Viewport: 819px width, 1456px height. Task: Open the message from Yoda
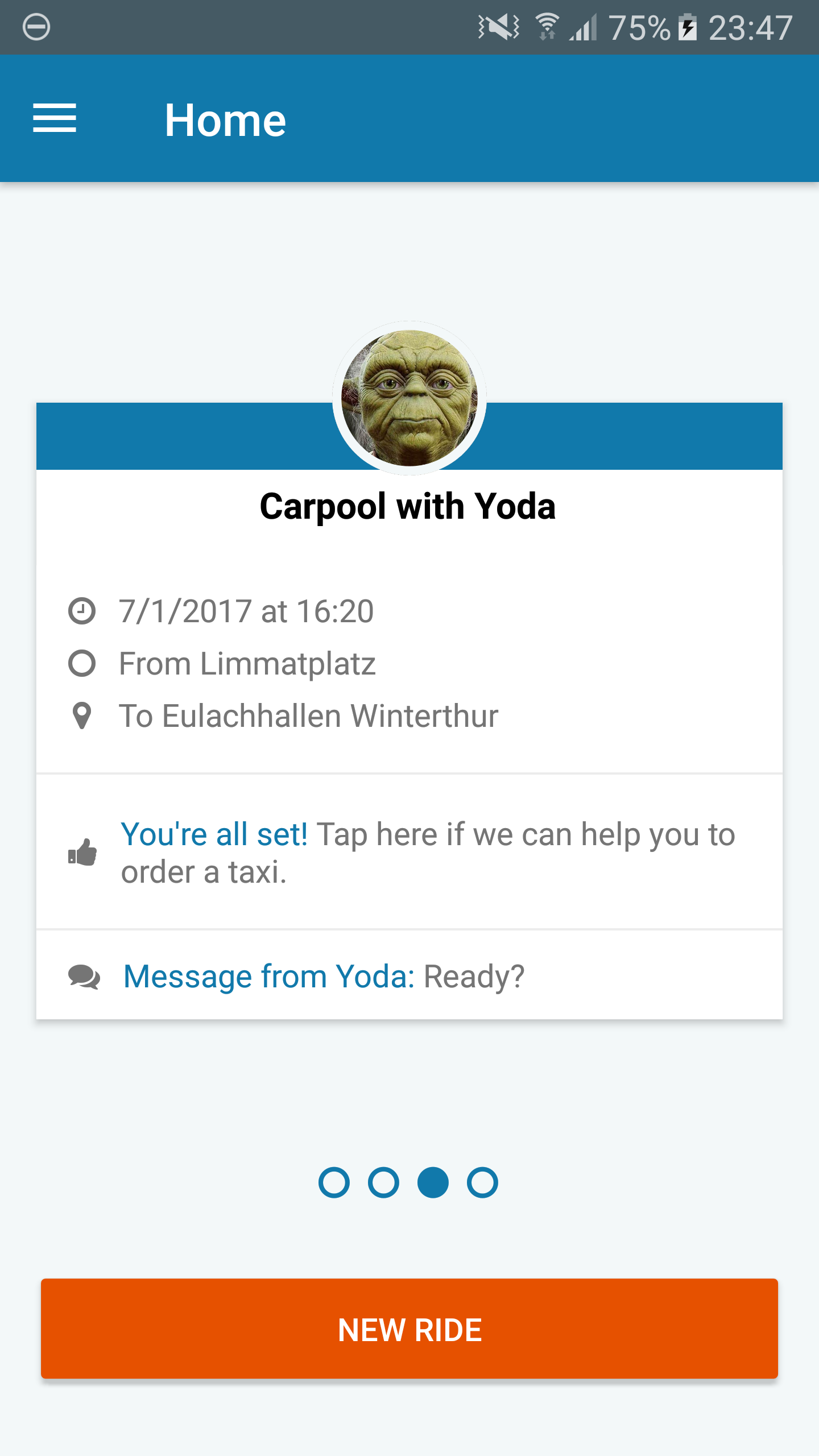click(409, 975)
